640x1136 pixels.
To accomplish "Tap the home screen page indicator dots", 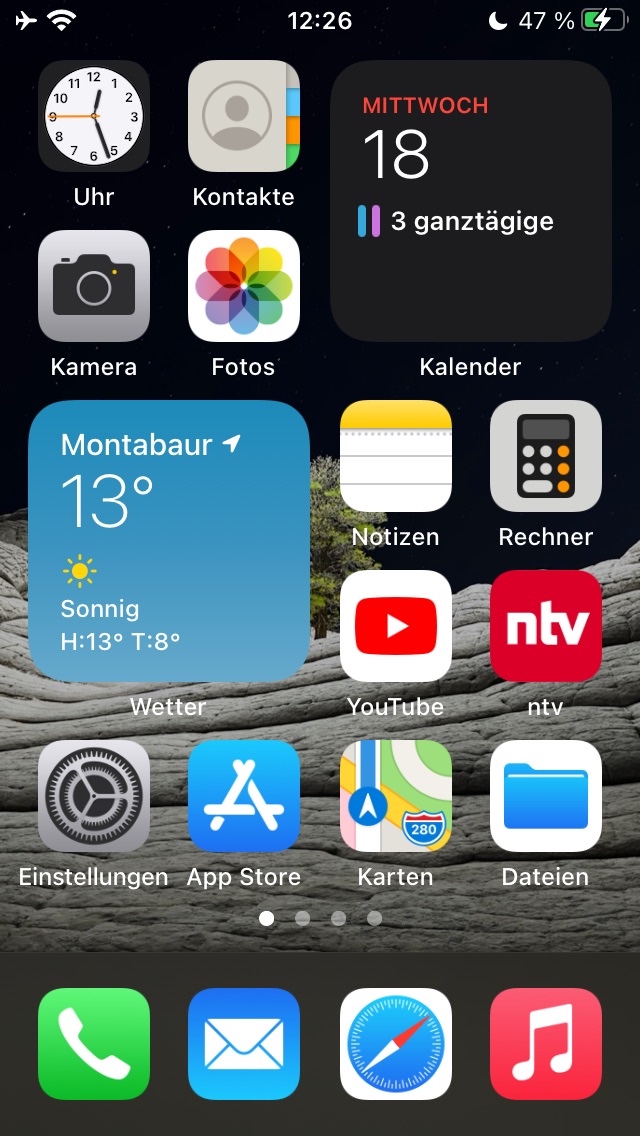I will pos(320,918).
